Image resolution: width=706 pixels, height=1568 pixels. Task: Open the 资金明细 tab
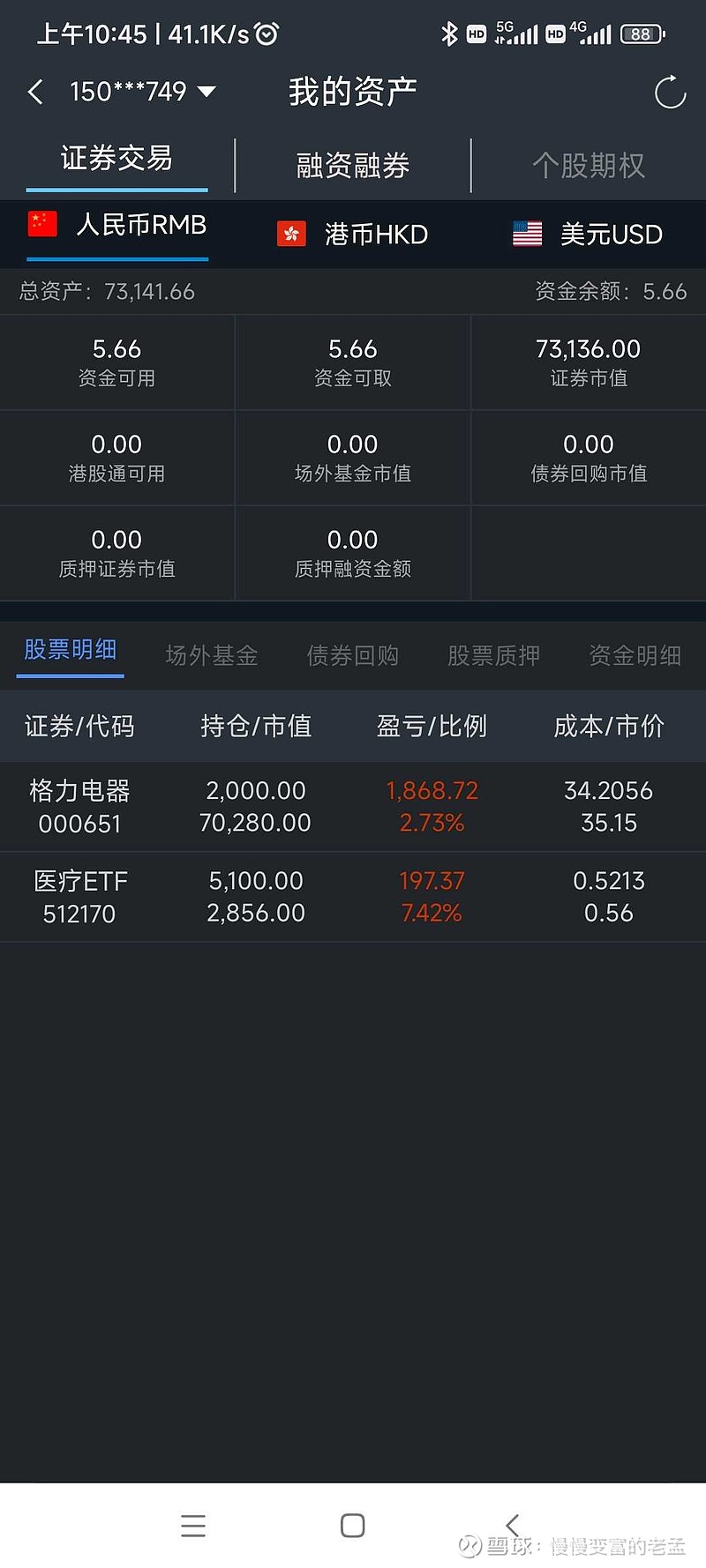pos(635,655)
